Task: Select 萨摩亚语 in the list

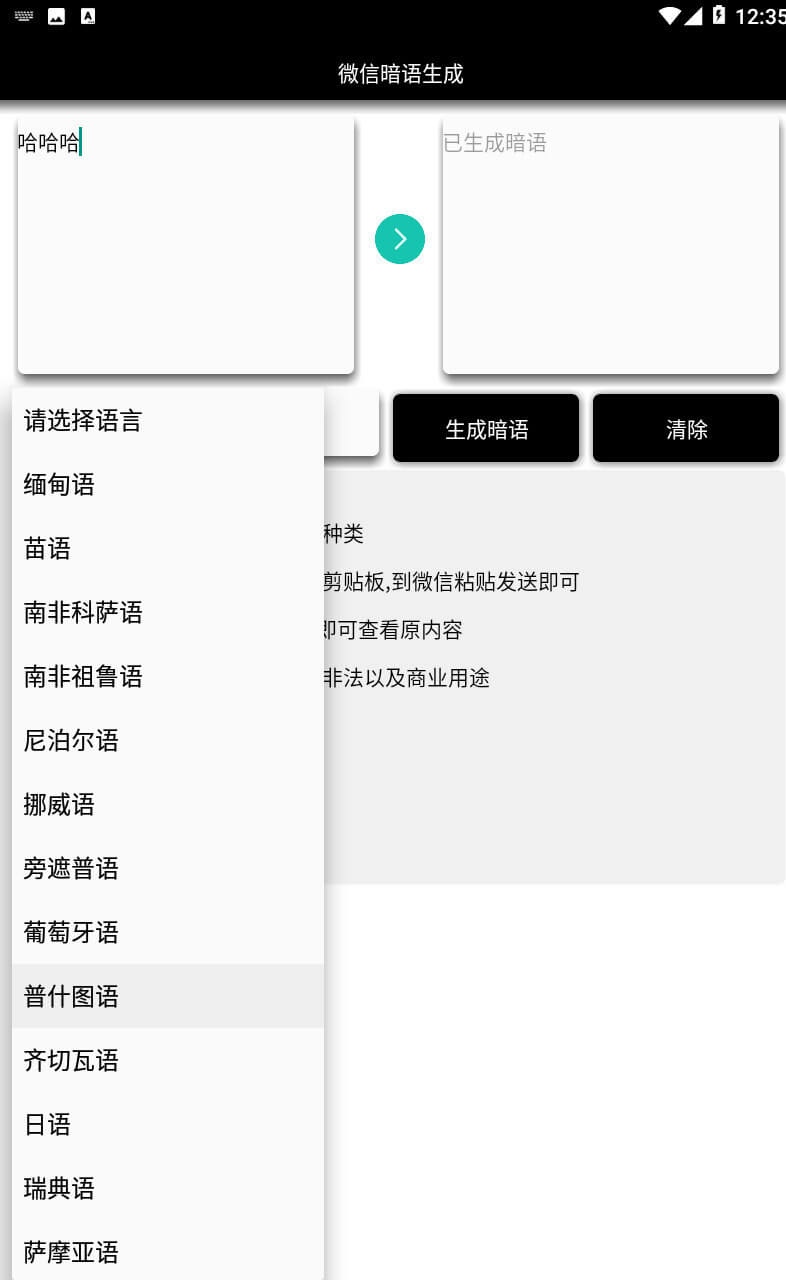Action: pos(168,1250)
